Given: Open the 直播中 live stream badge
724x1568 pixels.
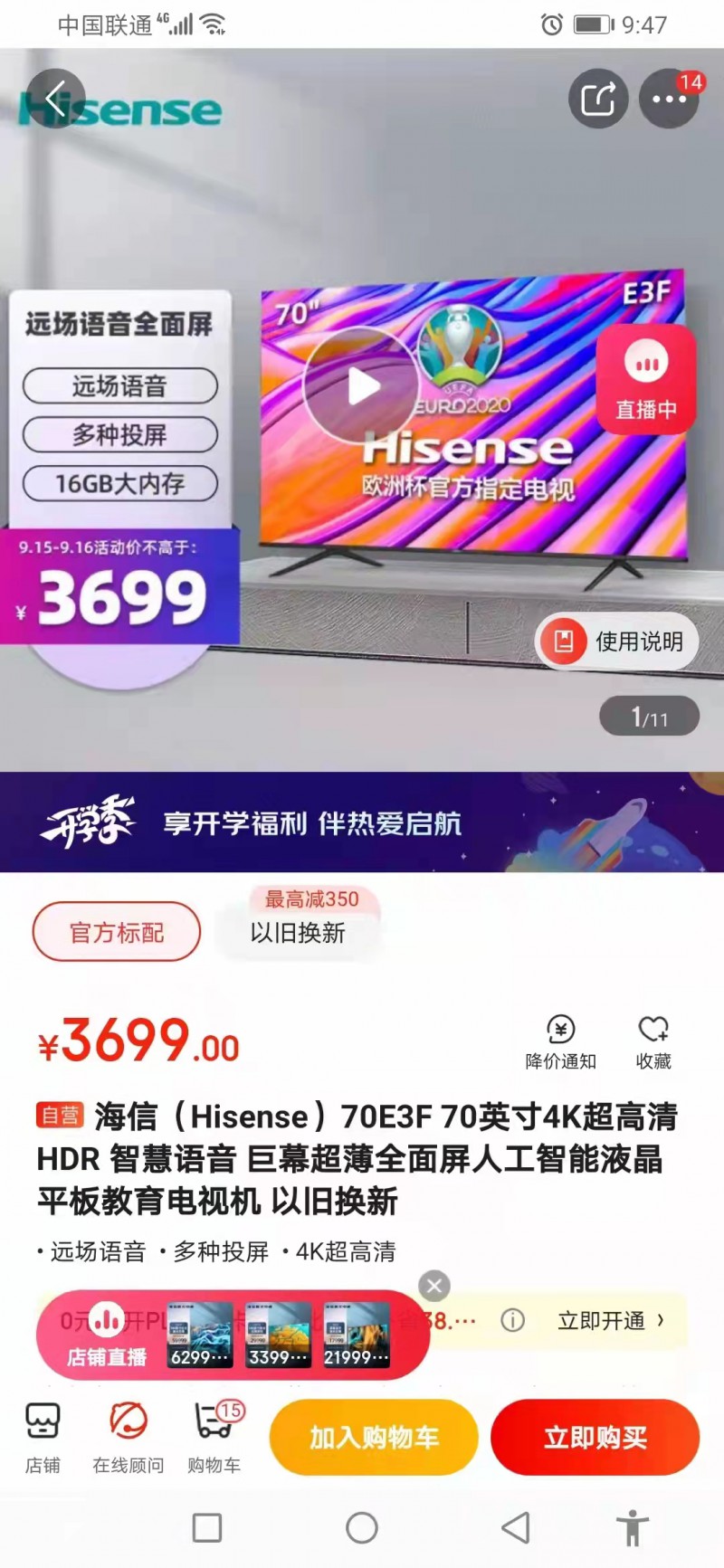Looking at the screenshot, I should point(645,380).
